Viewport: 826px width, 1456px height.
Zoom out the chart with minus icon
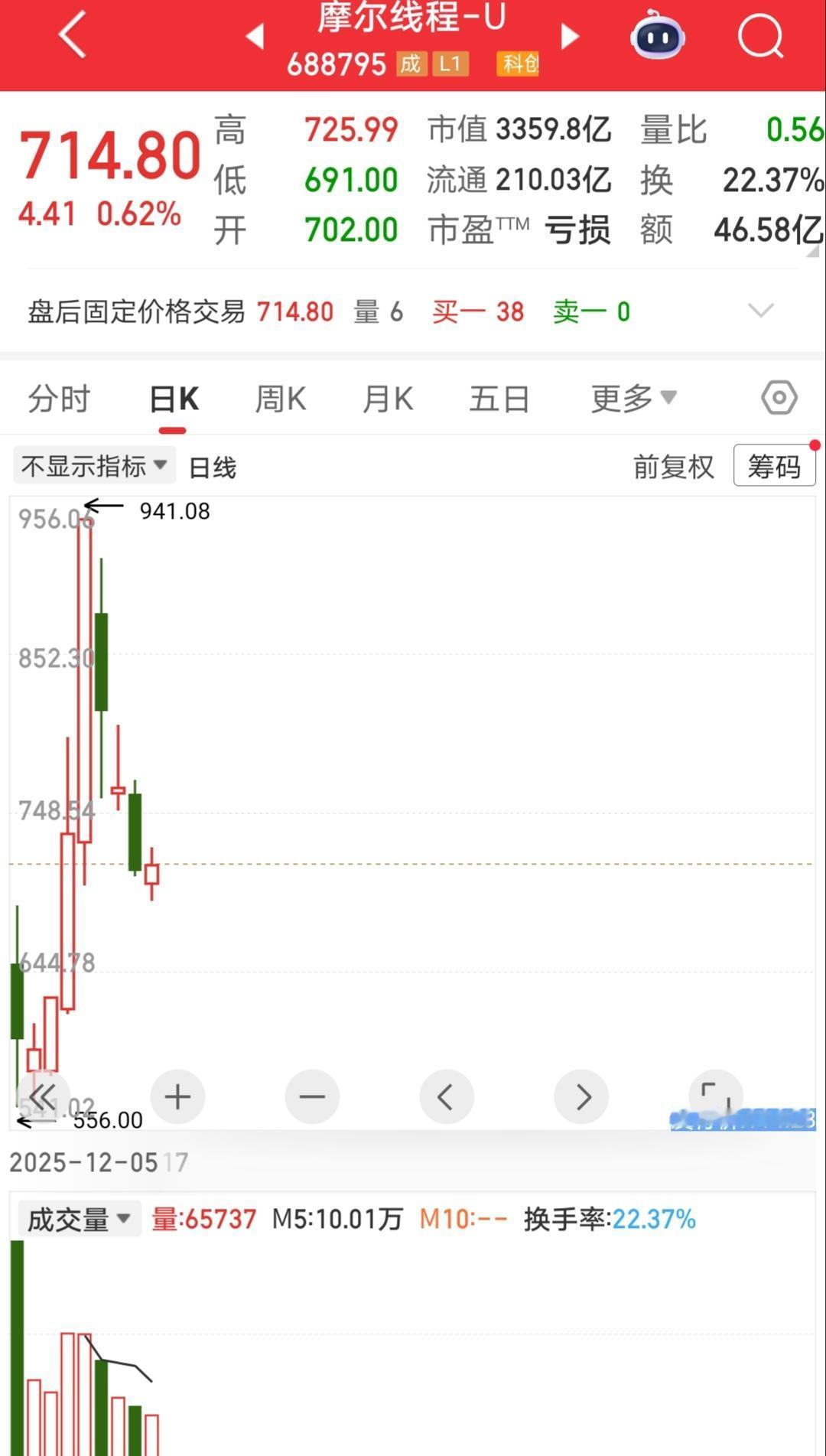312,1096
